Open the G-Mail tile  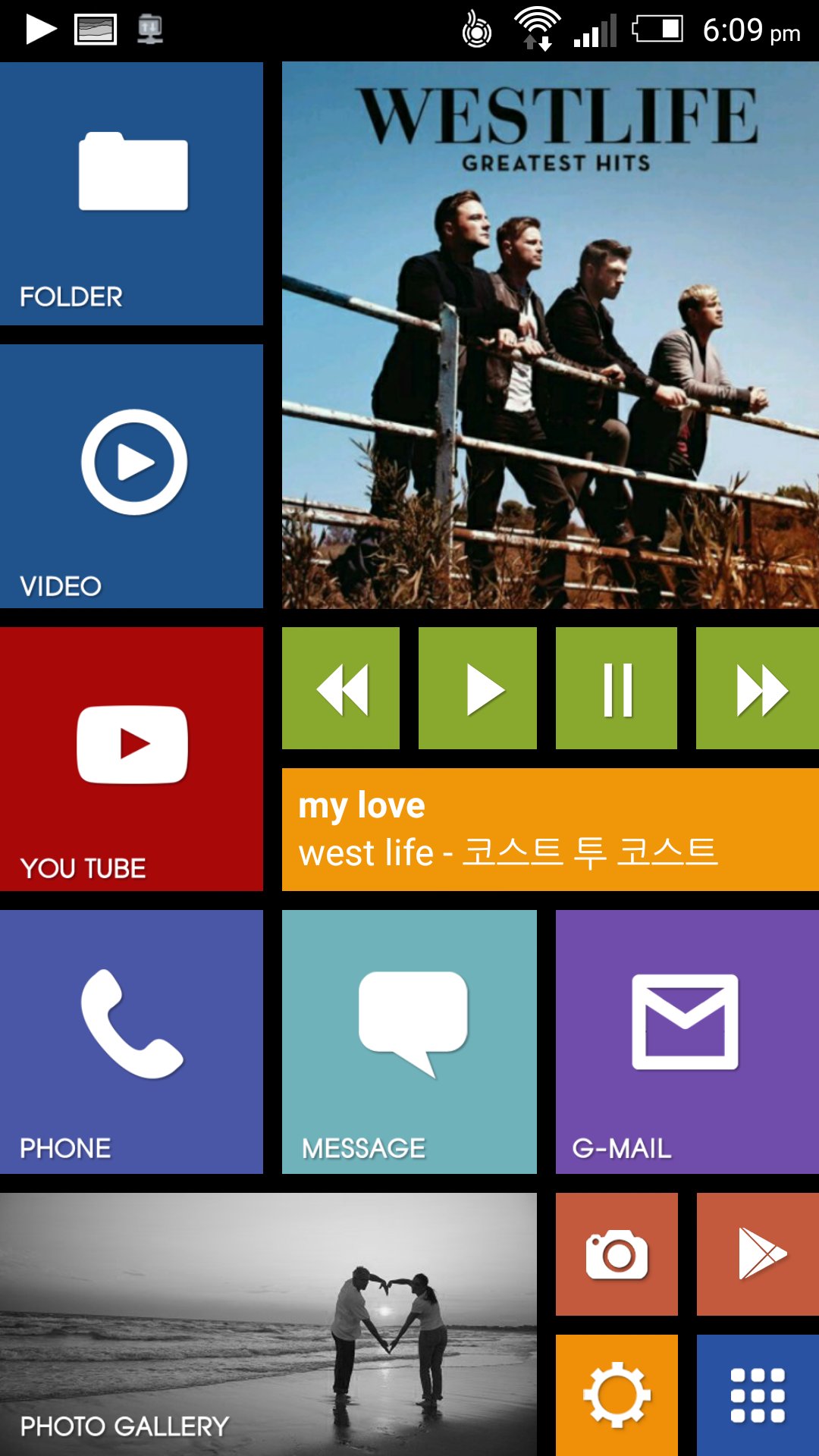pyautogui.click(x=684, y=1031)
